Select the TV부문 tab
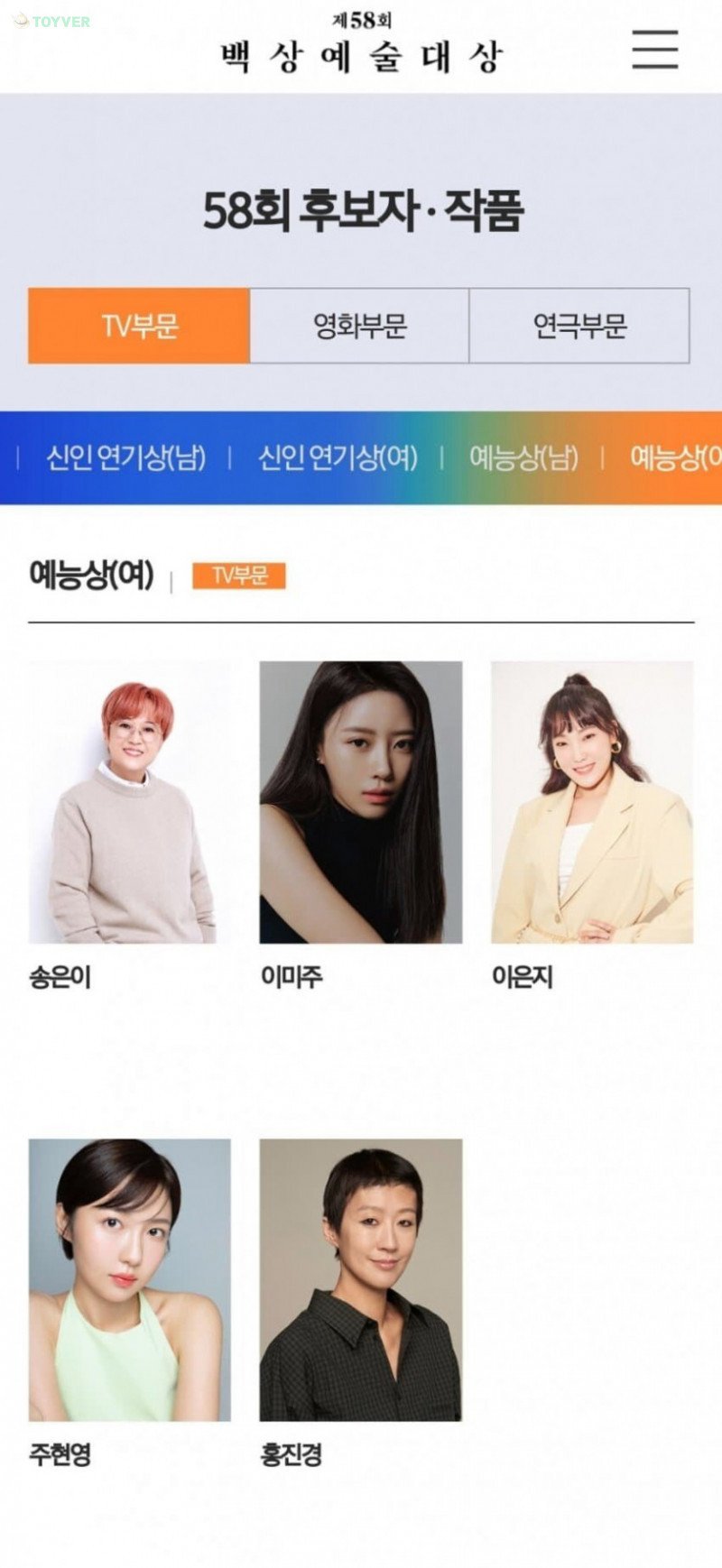 click(x=139, y=326)
